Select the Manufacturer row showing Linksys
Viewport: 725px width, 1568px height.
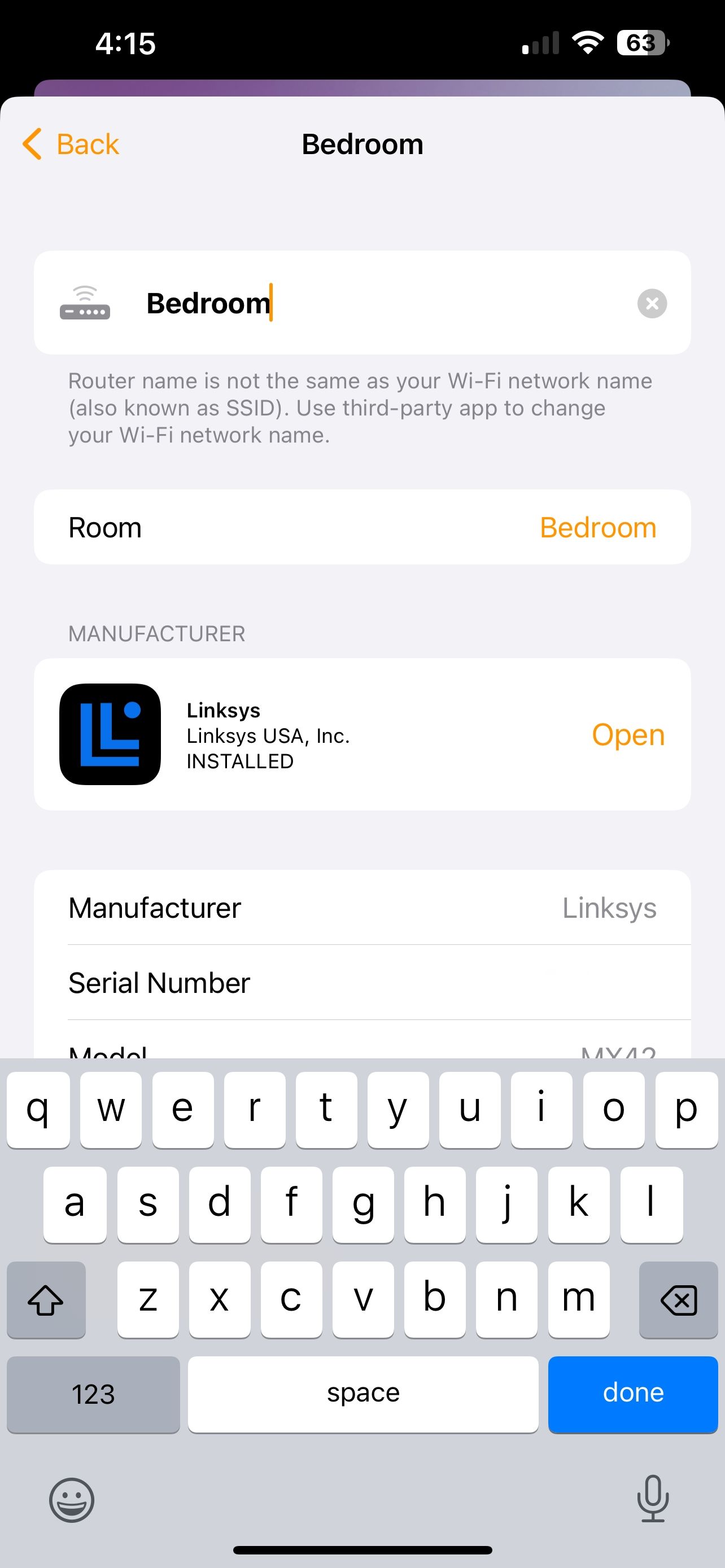(363, 908)
